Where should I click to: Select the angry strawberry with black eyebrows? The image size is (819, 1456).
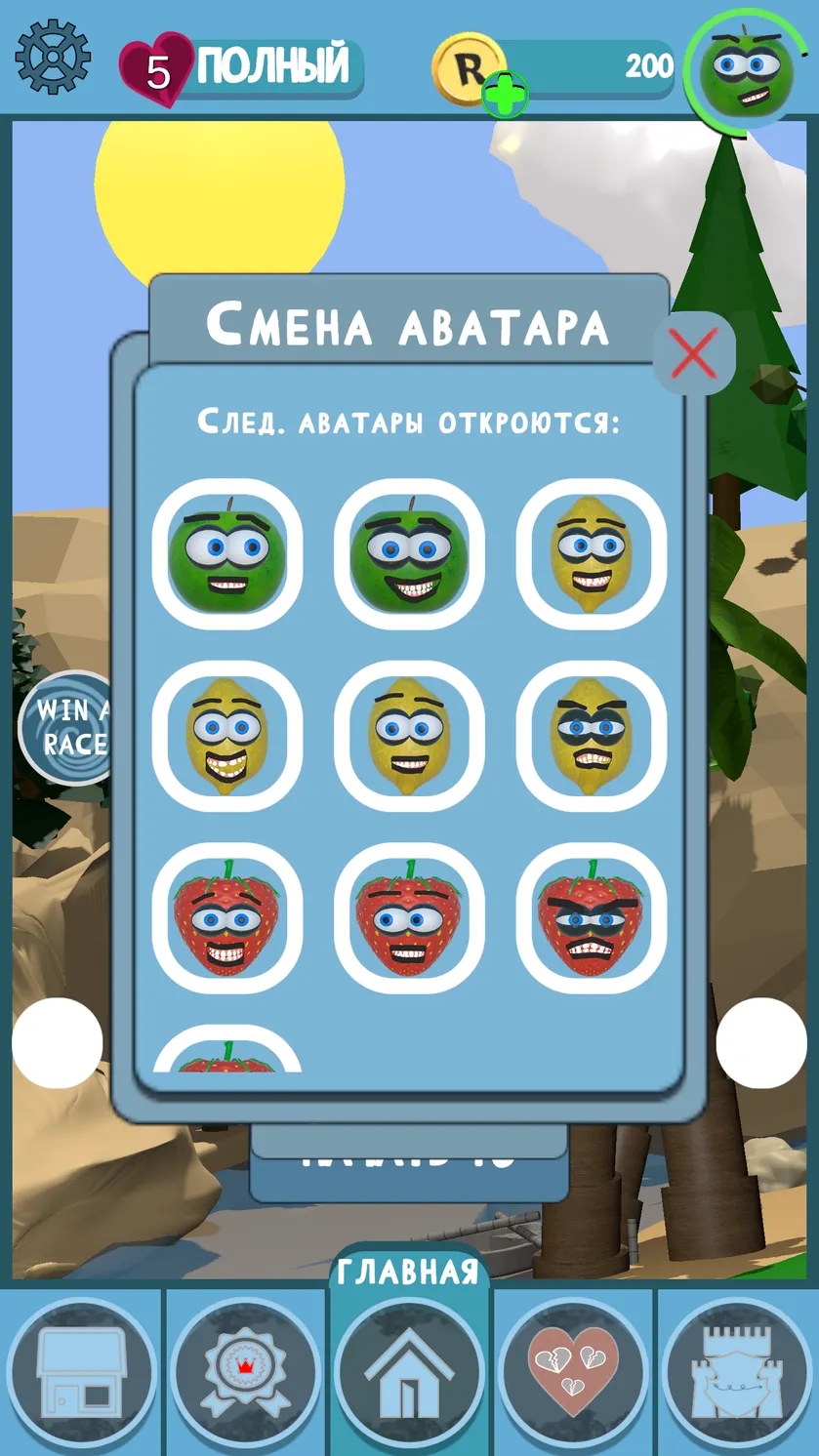point(592,917)
